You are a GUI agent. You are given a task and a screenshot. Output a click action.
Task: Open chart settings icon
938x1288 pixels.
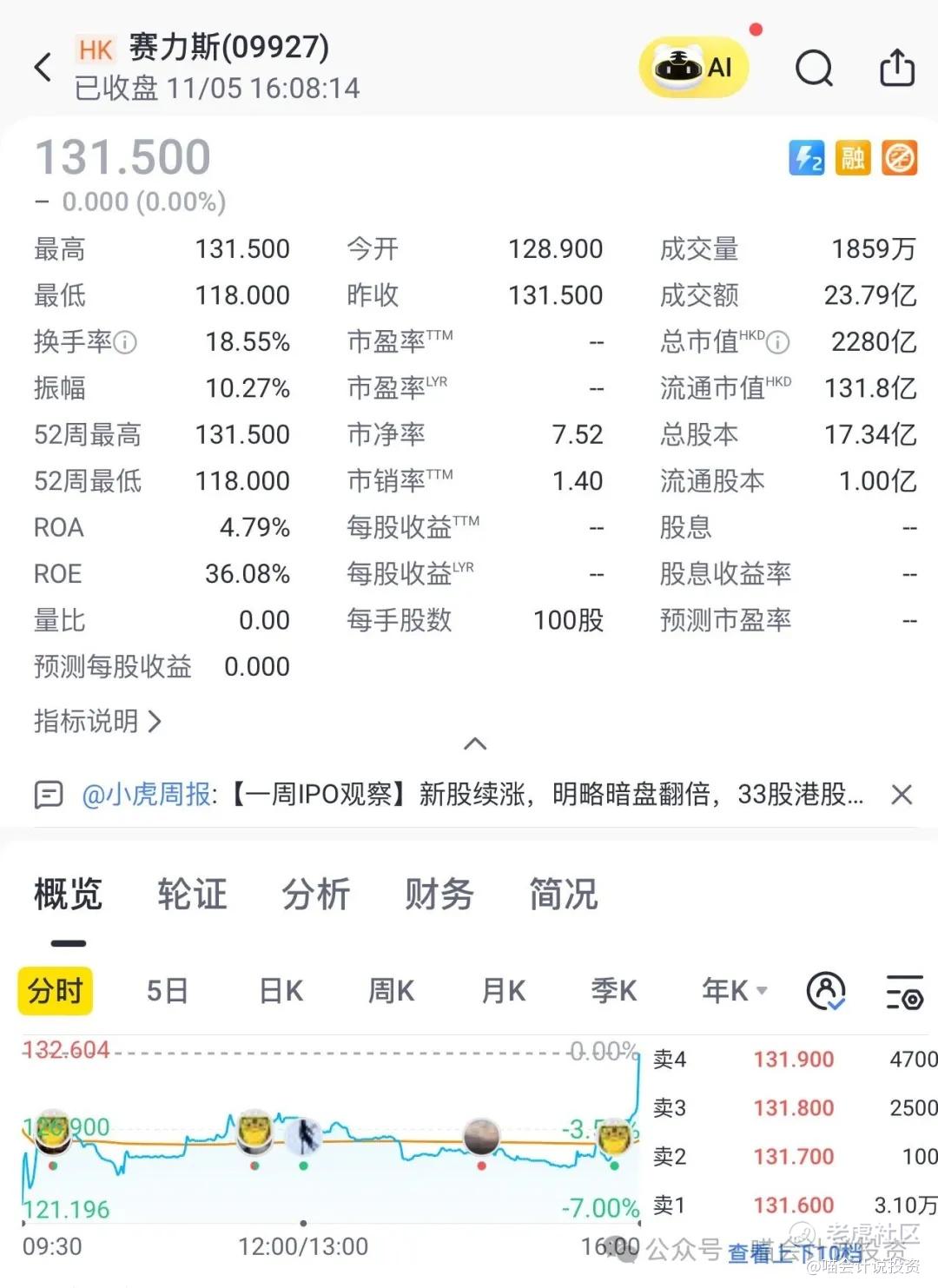(x=904, y=992)
